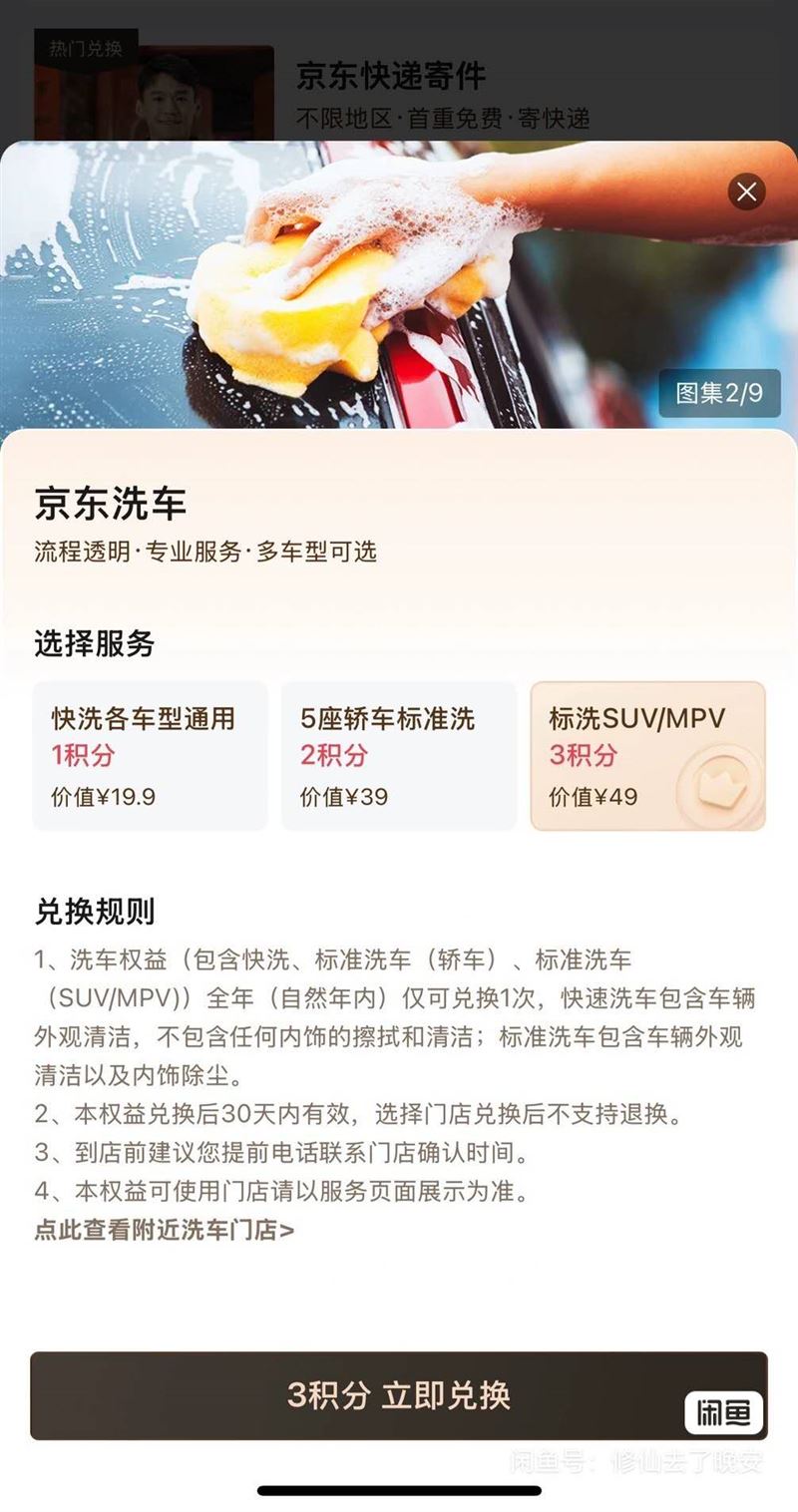Select the 标洗SUV/MPV service option
This screenshot has height=1512, width=798.
[647, 755]
